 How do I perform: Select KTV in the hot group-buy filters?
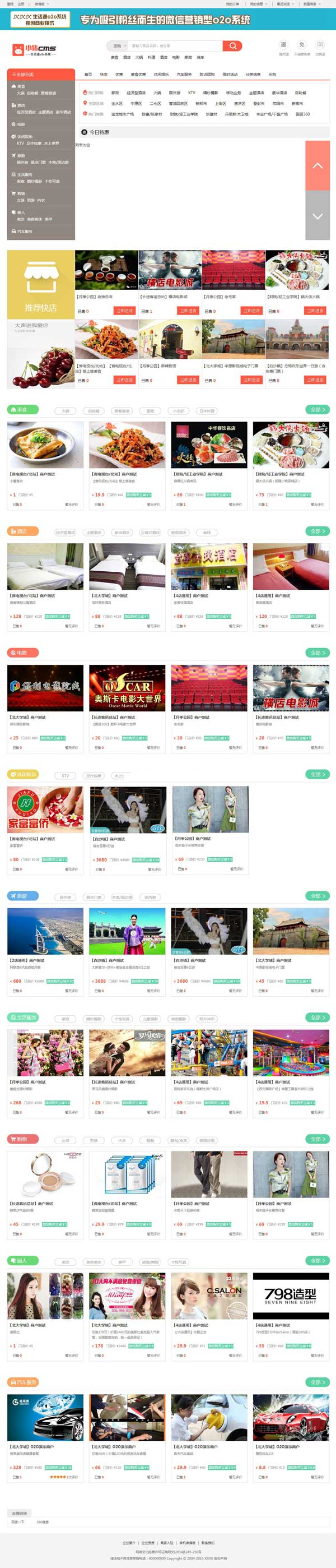pyautogui.click(x=192, y=93)
